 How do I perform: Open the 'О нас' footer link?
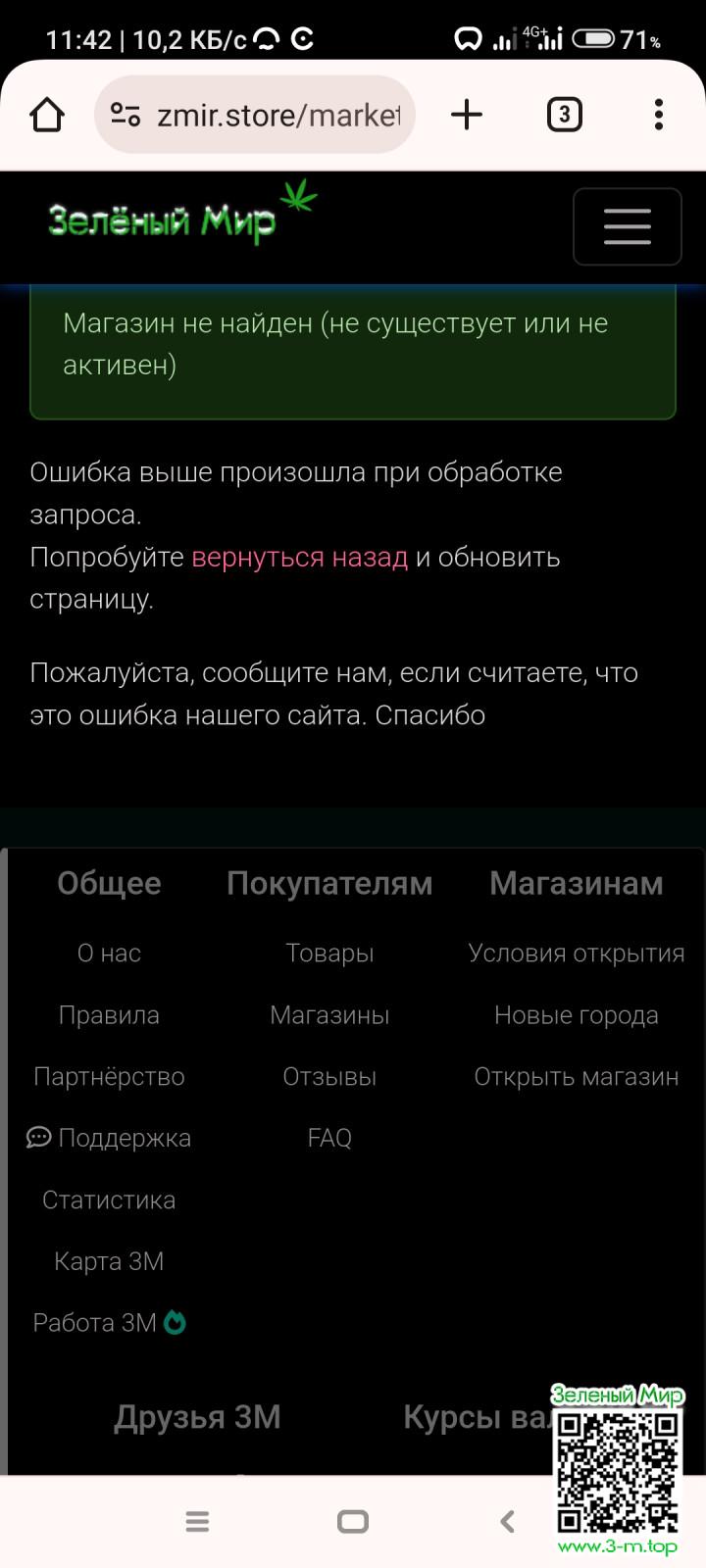pyautogui.click(x=109, y=953)
